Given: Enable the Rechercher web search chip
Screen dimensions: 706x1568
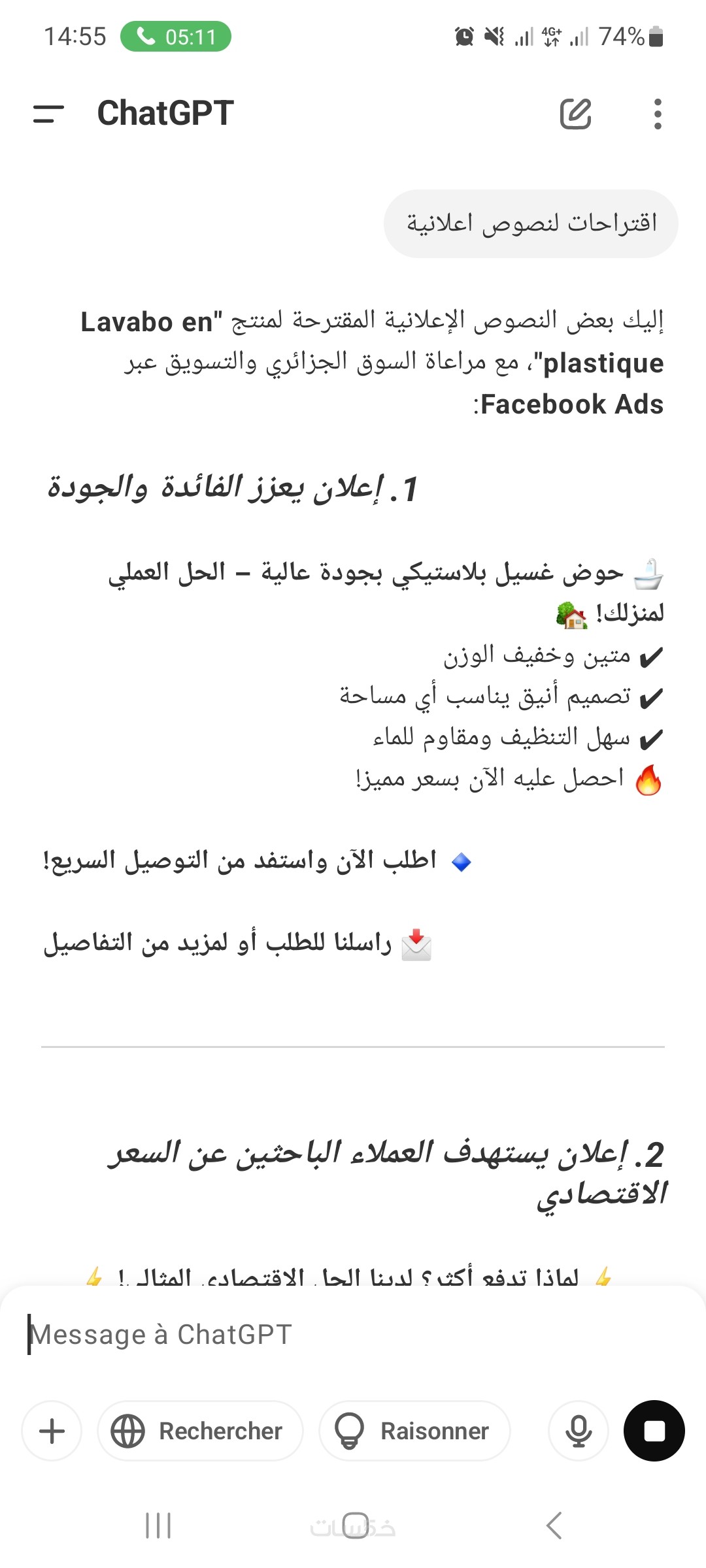Looking at the screenshot, I should tap(200, 1431).
